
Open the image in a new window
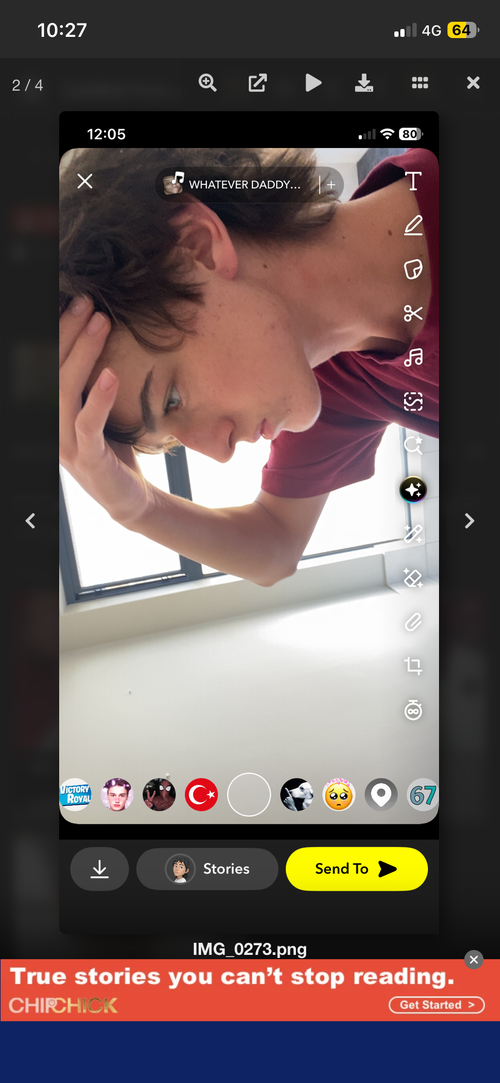click(x=258, y=84)
